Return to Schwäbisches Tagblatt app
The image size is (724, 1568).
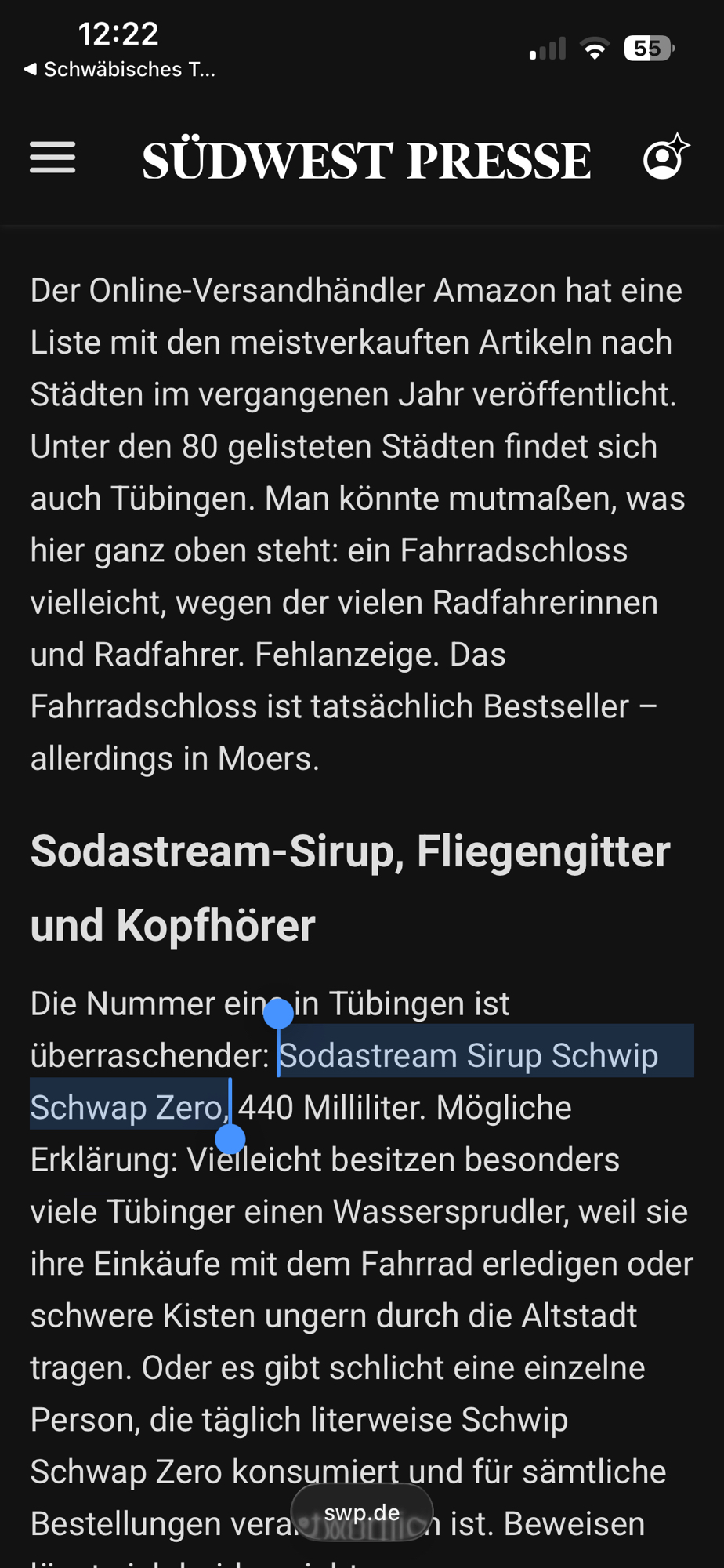(x=119, y=70)
